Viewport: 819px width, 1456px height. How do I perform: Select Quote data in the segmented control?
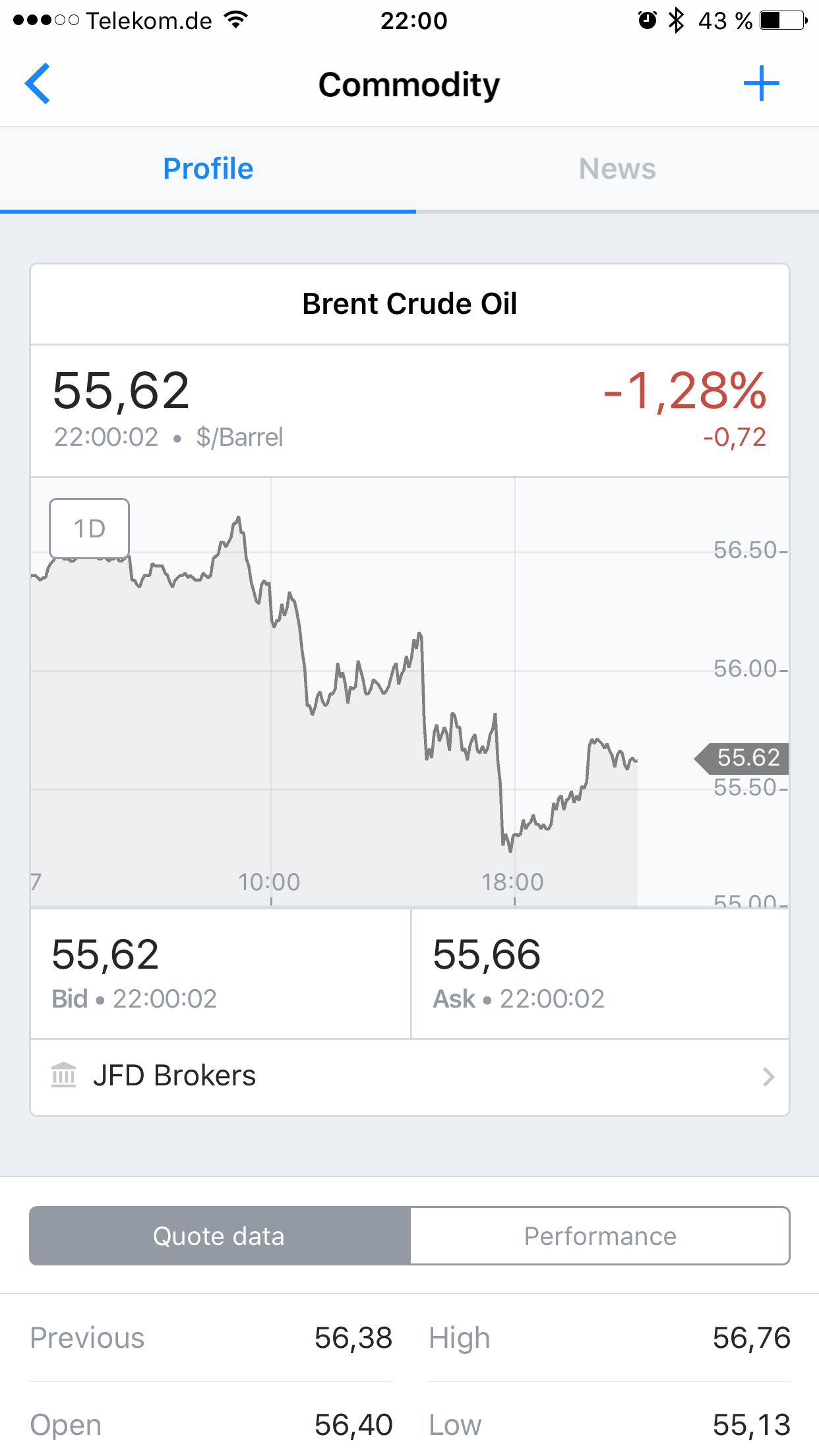pyautogui.click(x=218, y=1236)
